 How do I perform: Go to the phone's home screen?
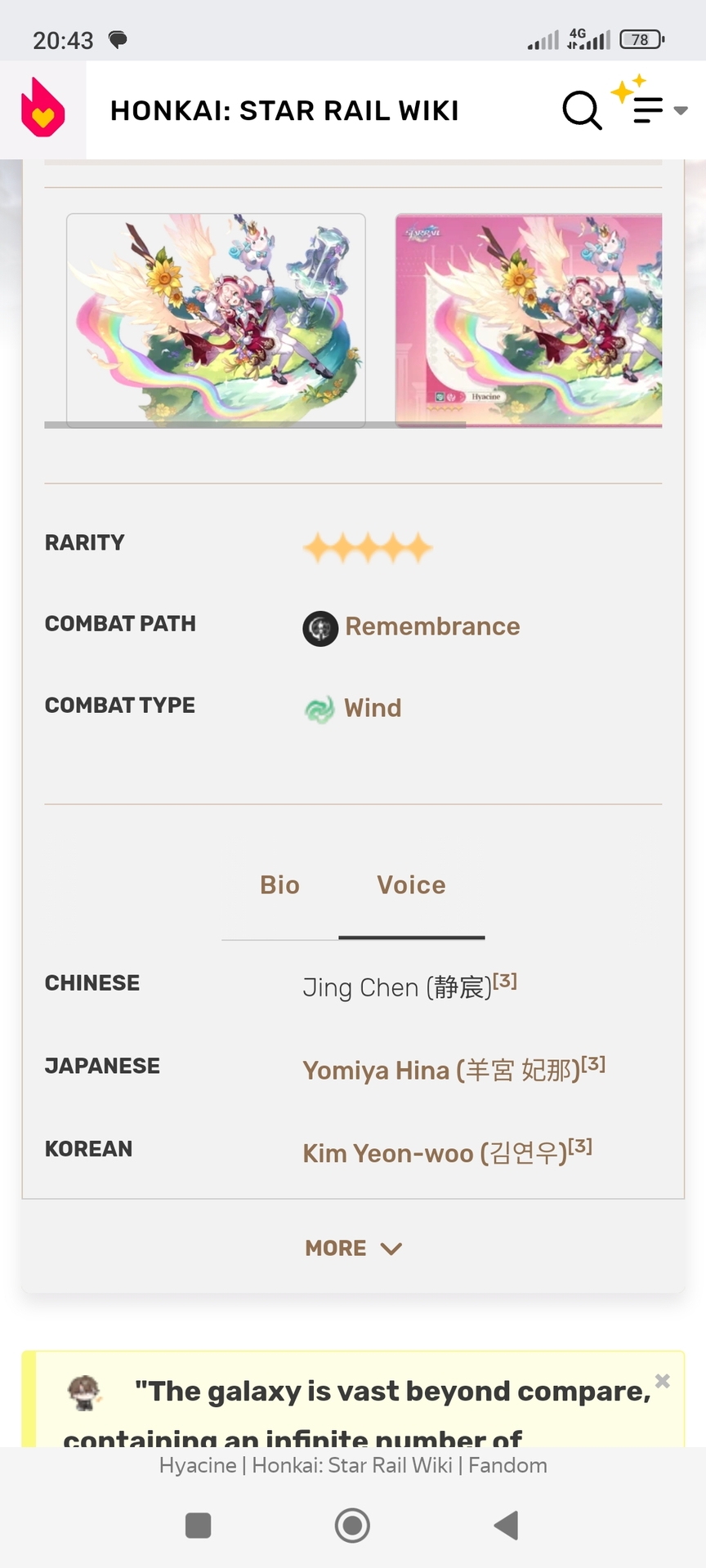tap(352, 1525)
